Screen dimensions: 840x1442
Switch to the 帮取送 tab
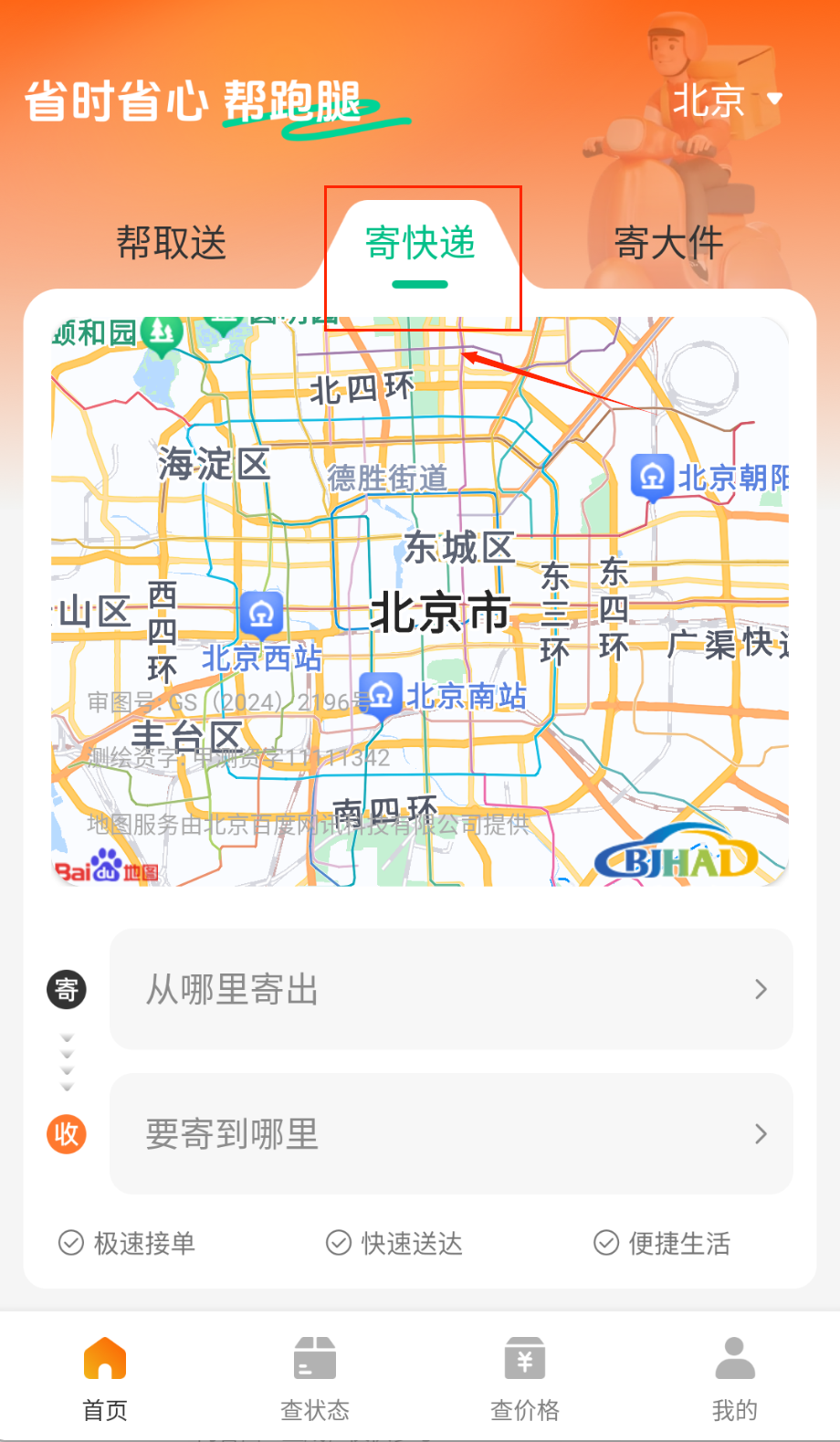(x=171, y=244)
